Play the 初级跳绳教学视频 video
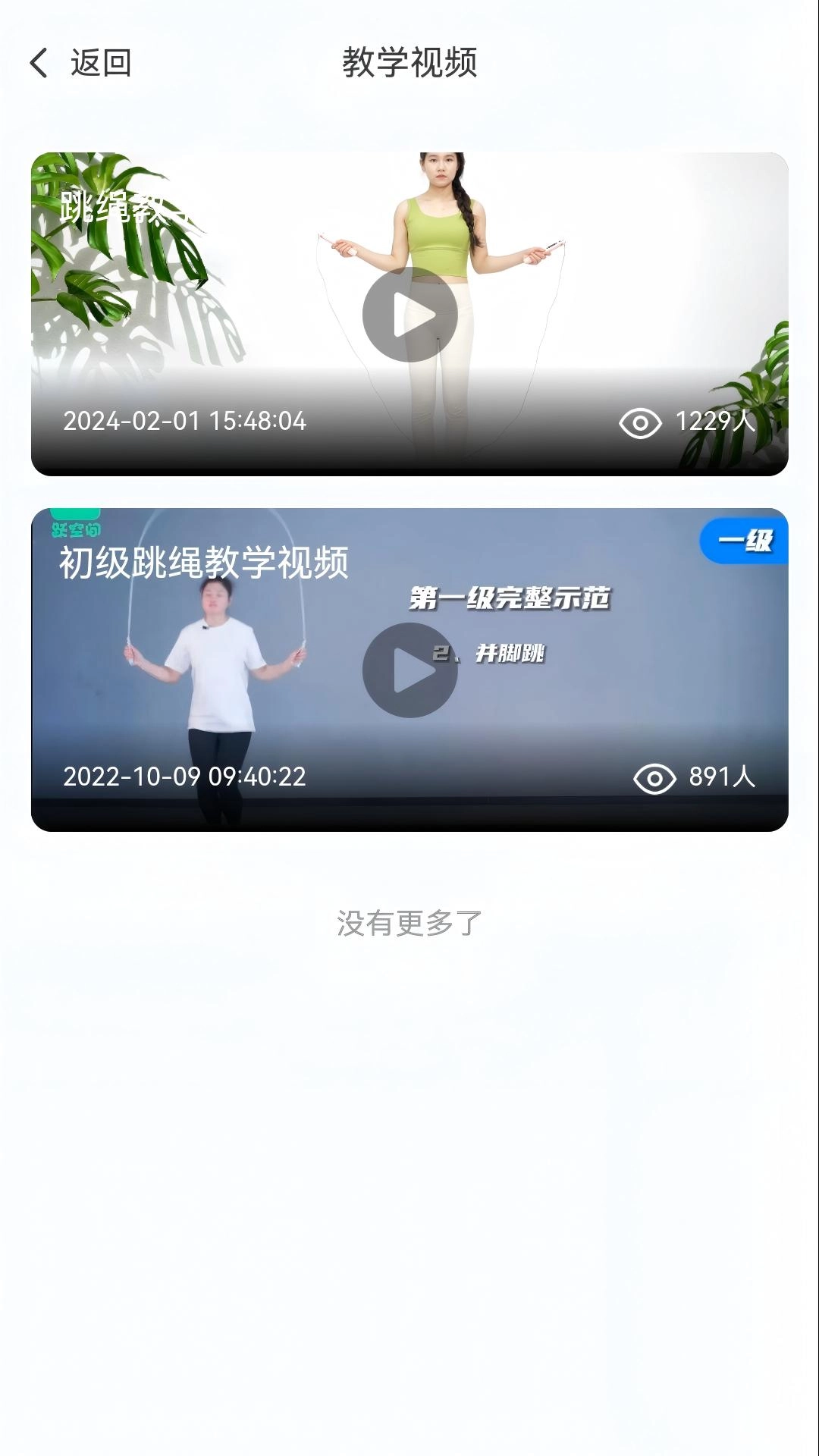 (x=409, y=670)
